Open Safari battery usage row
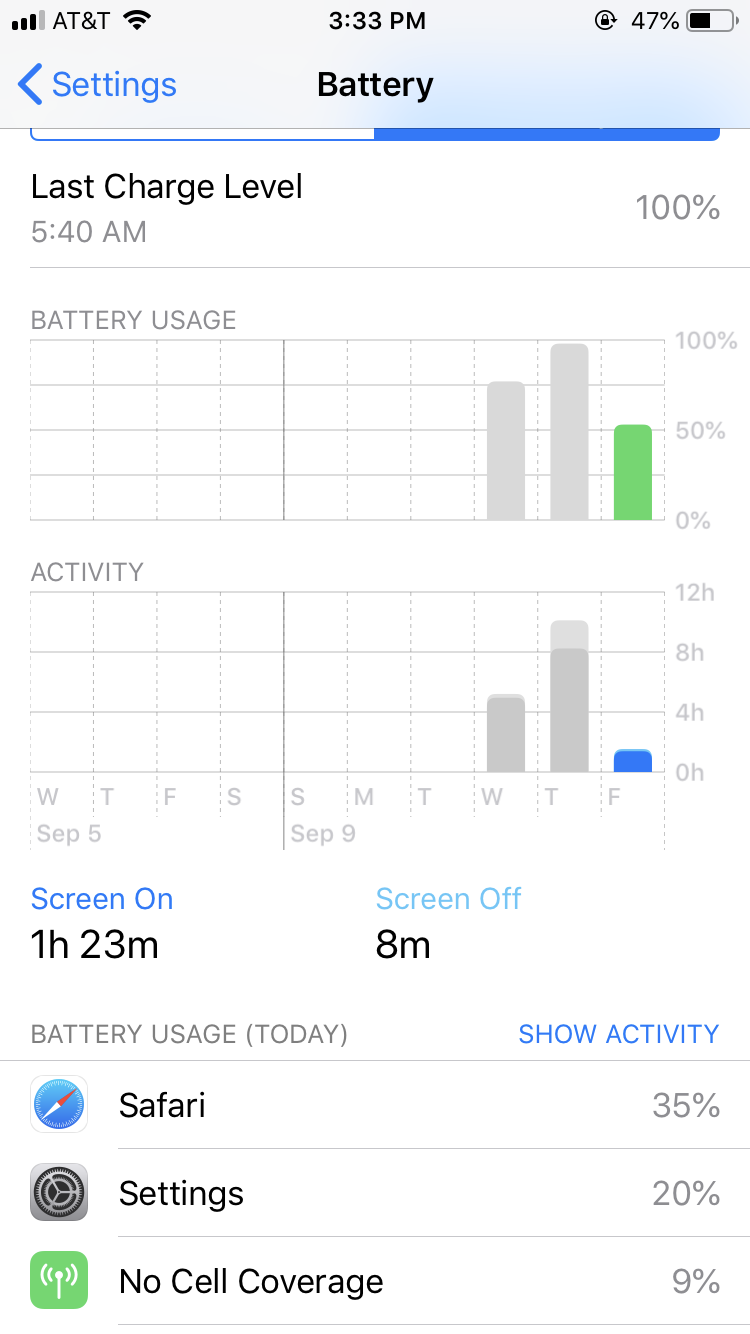Screen dimensions: 750x1334 pyautogui.click(x=375, y=1105)
